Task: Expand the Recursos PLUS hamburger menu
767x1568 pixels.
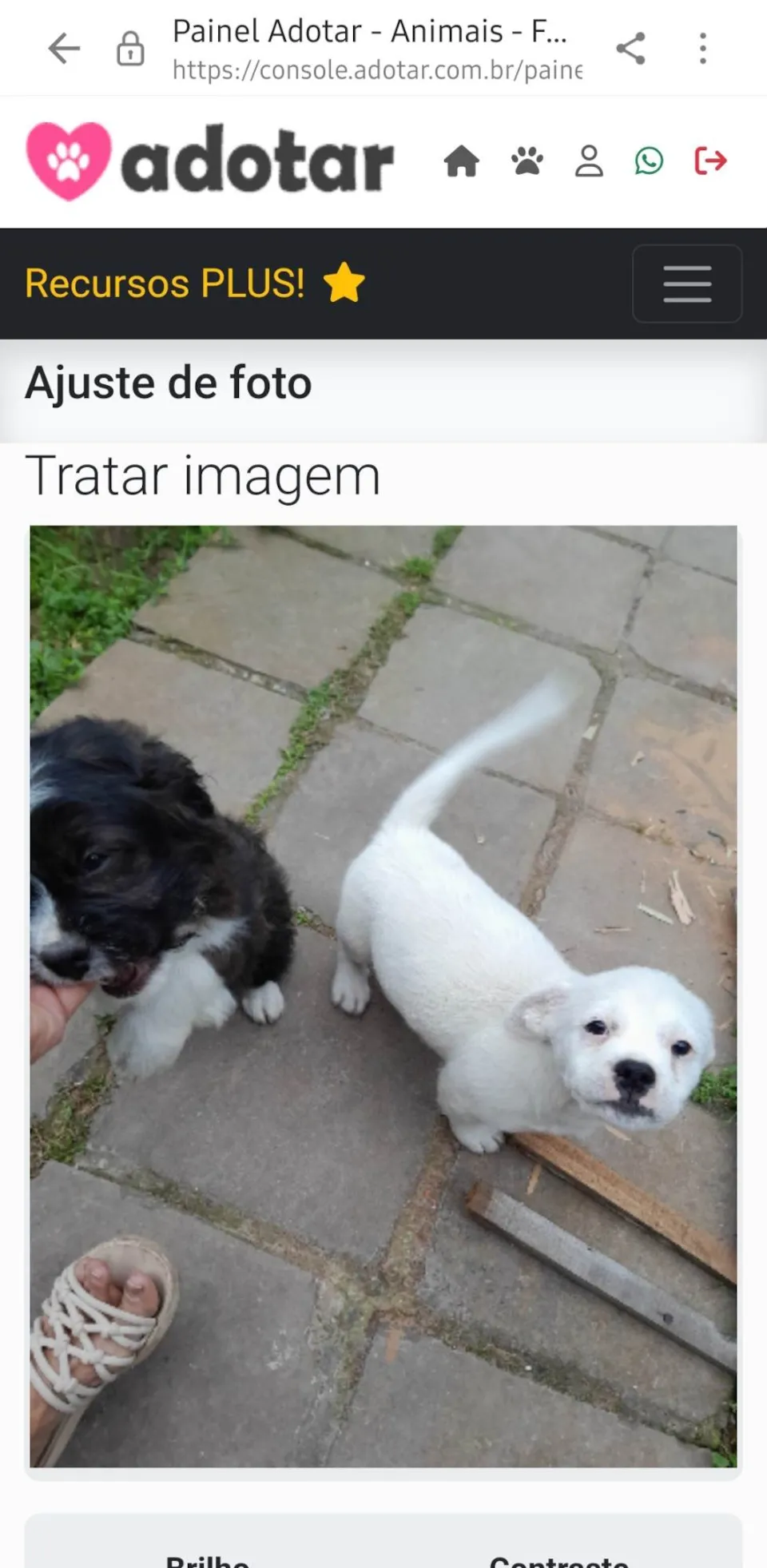Action: (x=686, y=284)
